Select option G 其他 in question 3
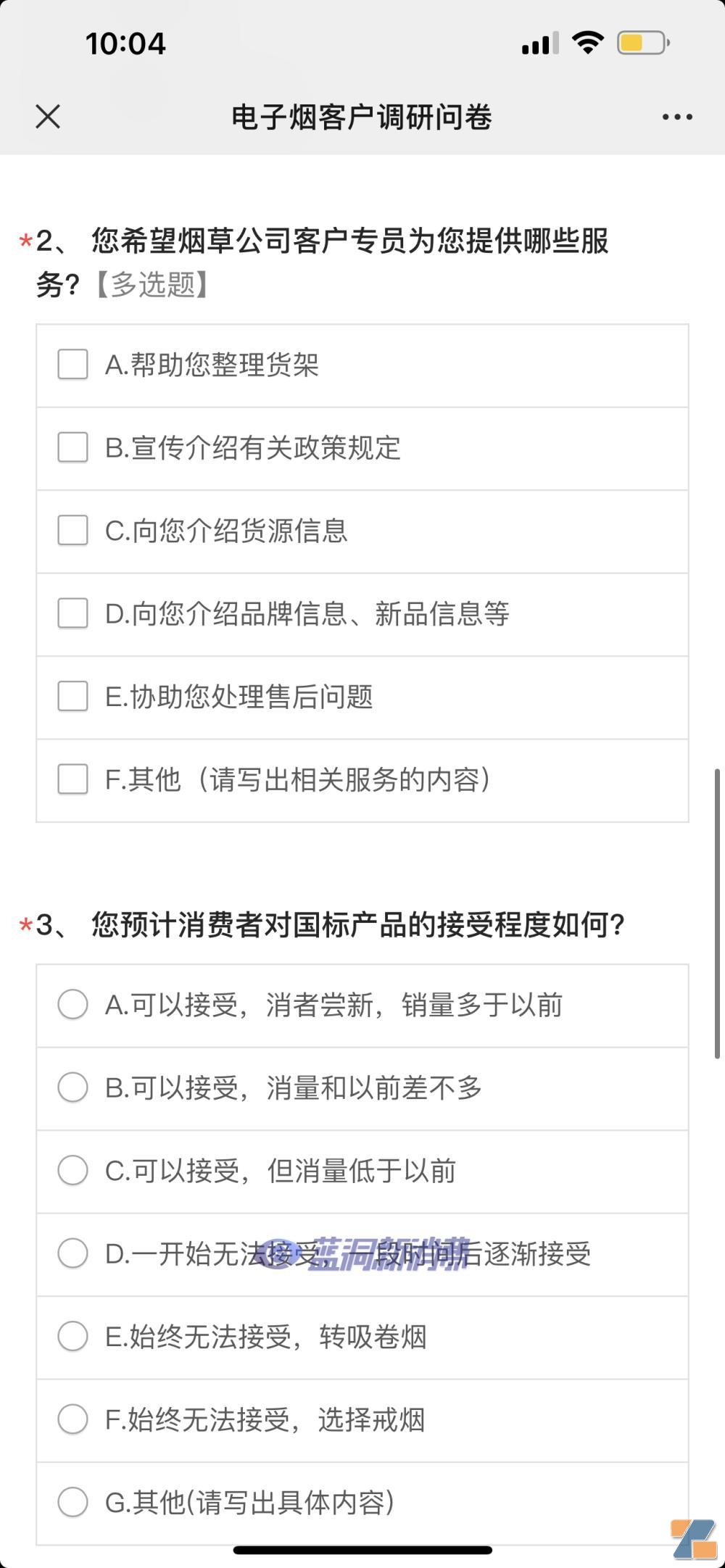This screenshot has height=1568, width=725. click(72, 1503)
